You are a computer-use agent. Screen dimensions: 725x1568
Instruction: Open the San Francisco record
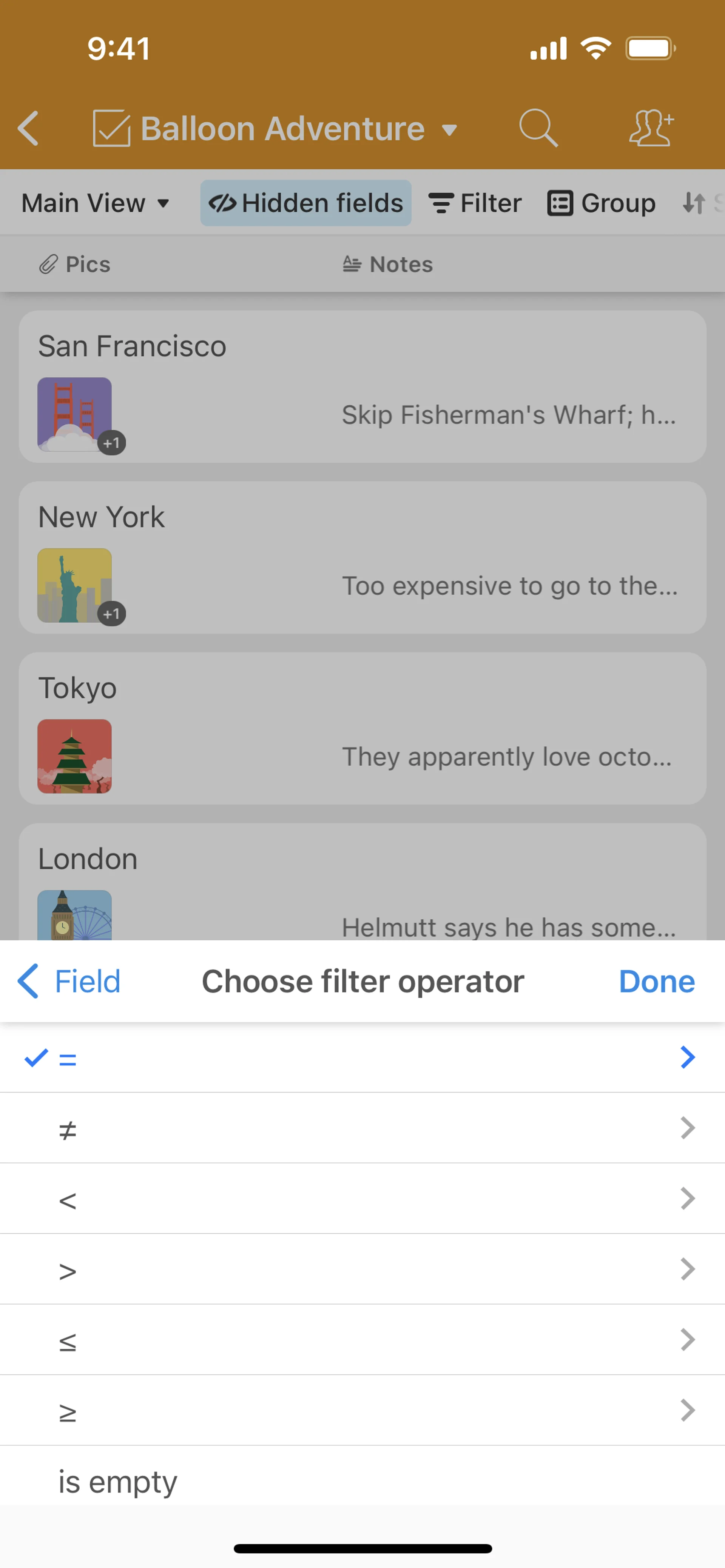(x=362, y=386)
